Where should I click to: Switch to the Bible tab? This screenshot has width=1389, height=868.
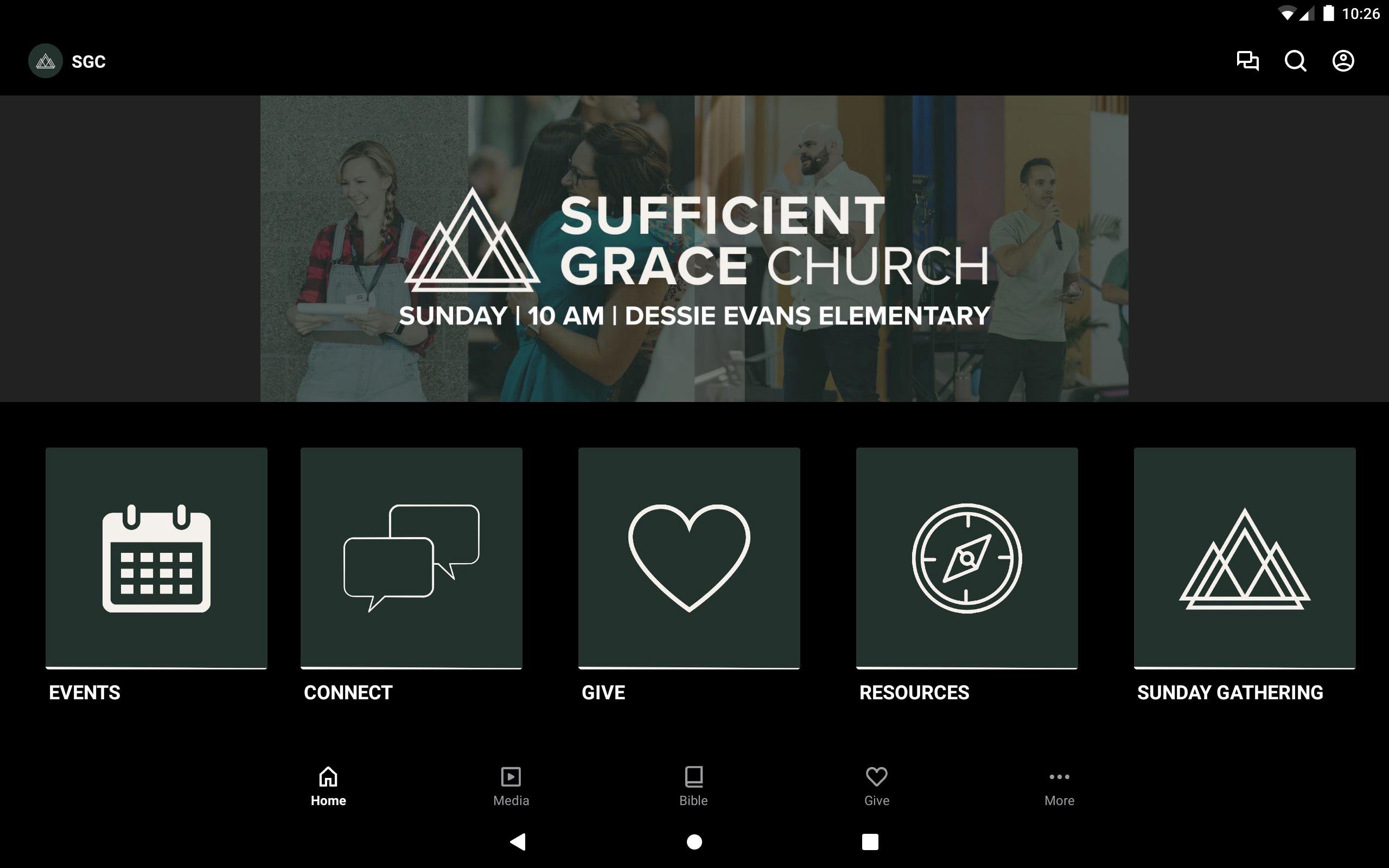(693, 786)
